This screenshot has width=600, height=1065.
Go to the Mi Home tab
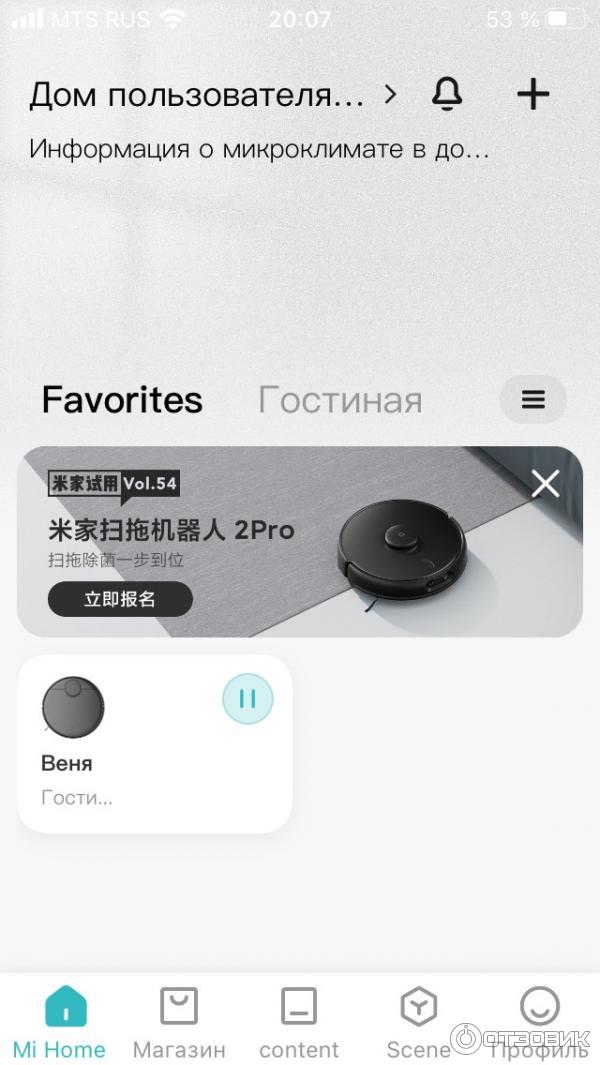point(60,1022)
